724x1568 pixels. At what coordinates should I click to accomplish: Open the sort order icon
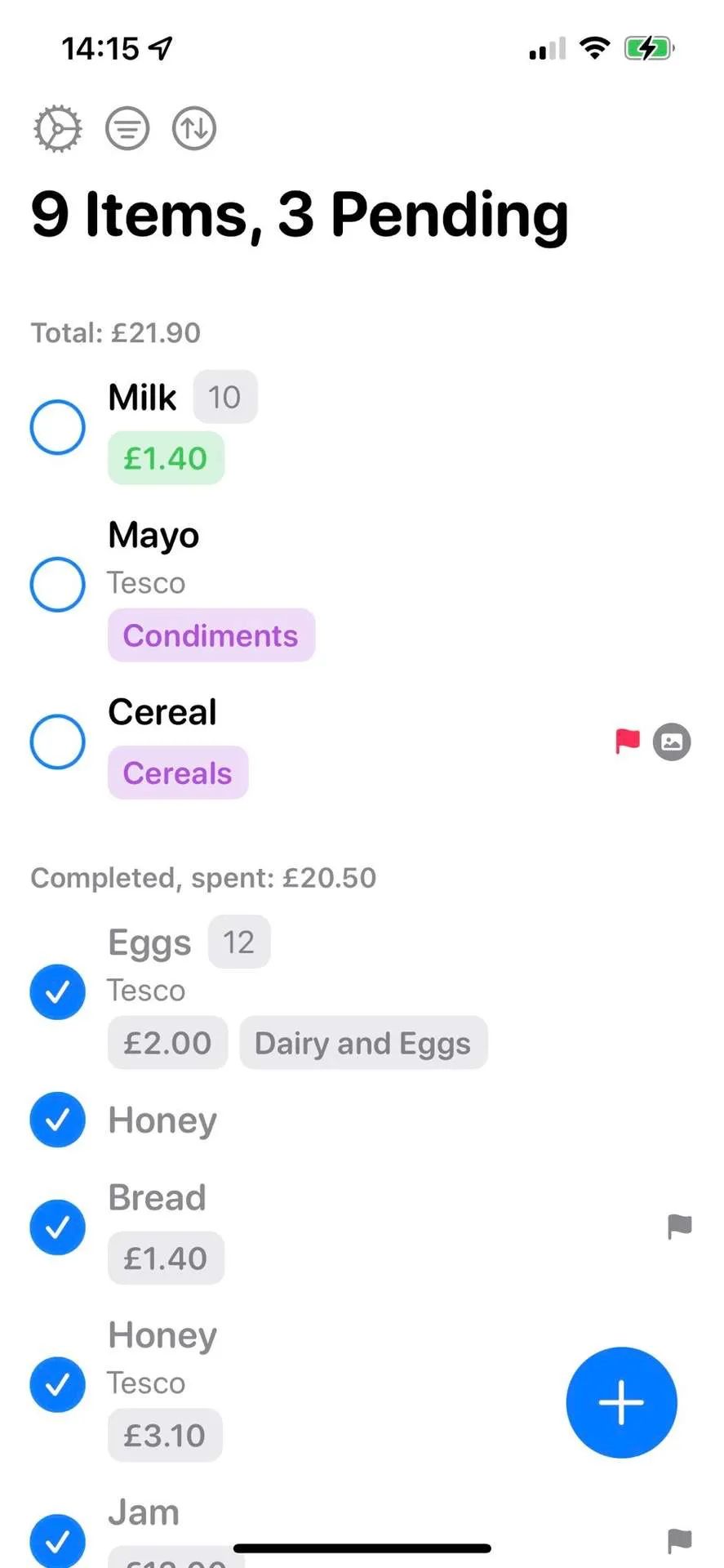[194, 128]
